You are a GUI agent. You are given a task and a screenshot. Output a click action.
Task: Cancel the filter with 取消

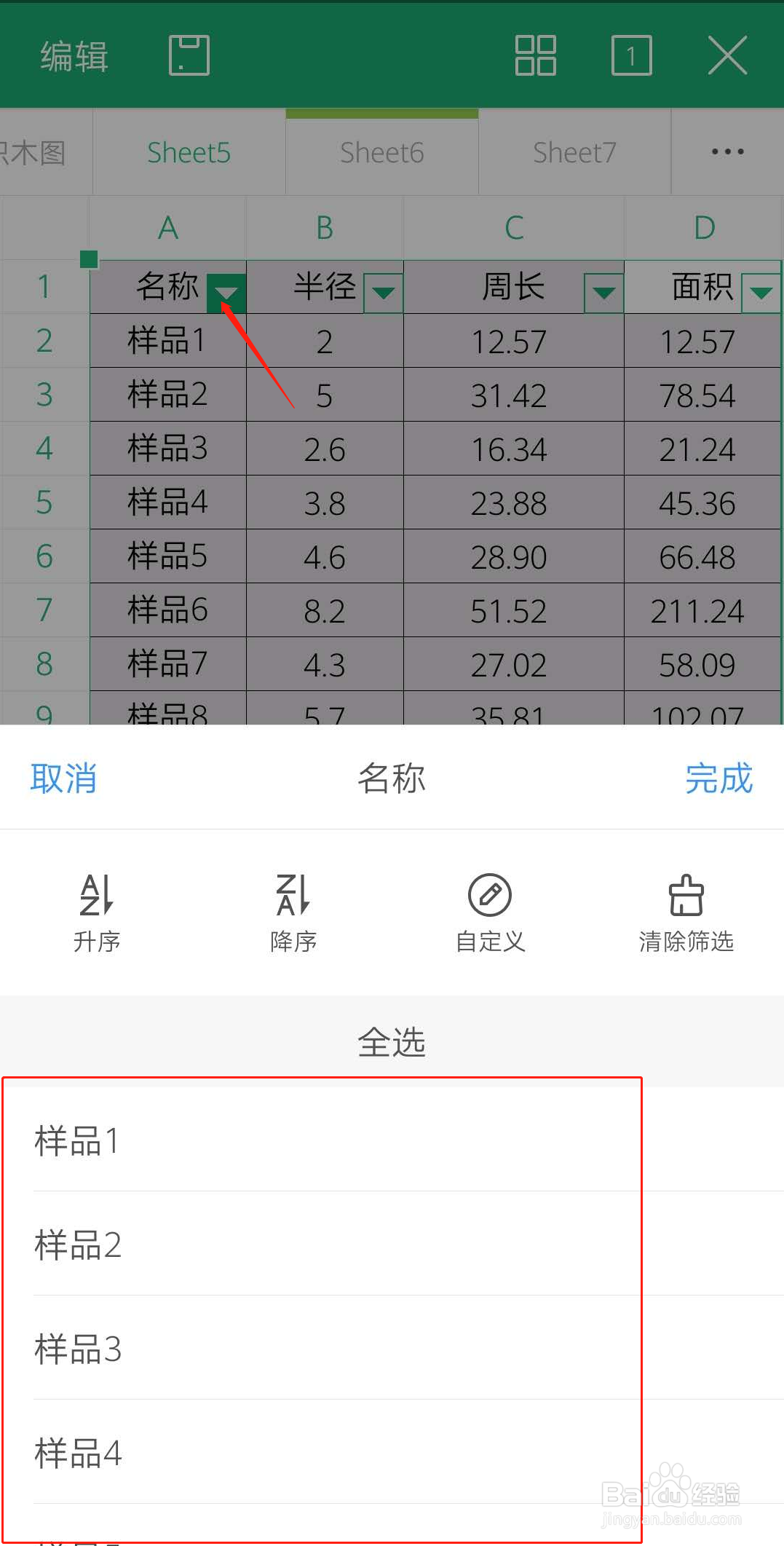[x=63, y=778]
